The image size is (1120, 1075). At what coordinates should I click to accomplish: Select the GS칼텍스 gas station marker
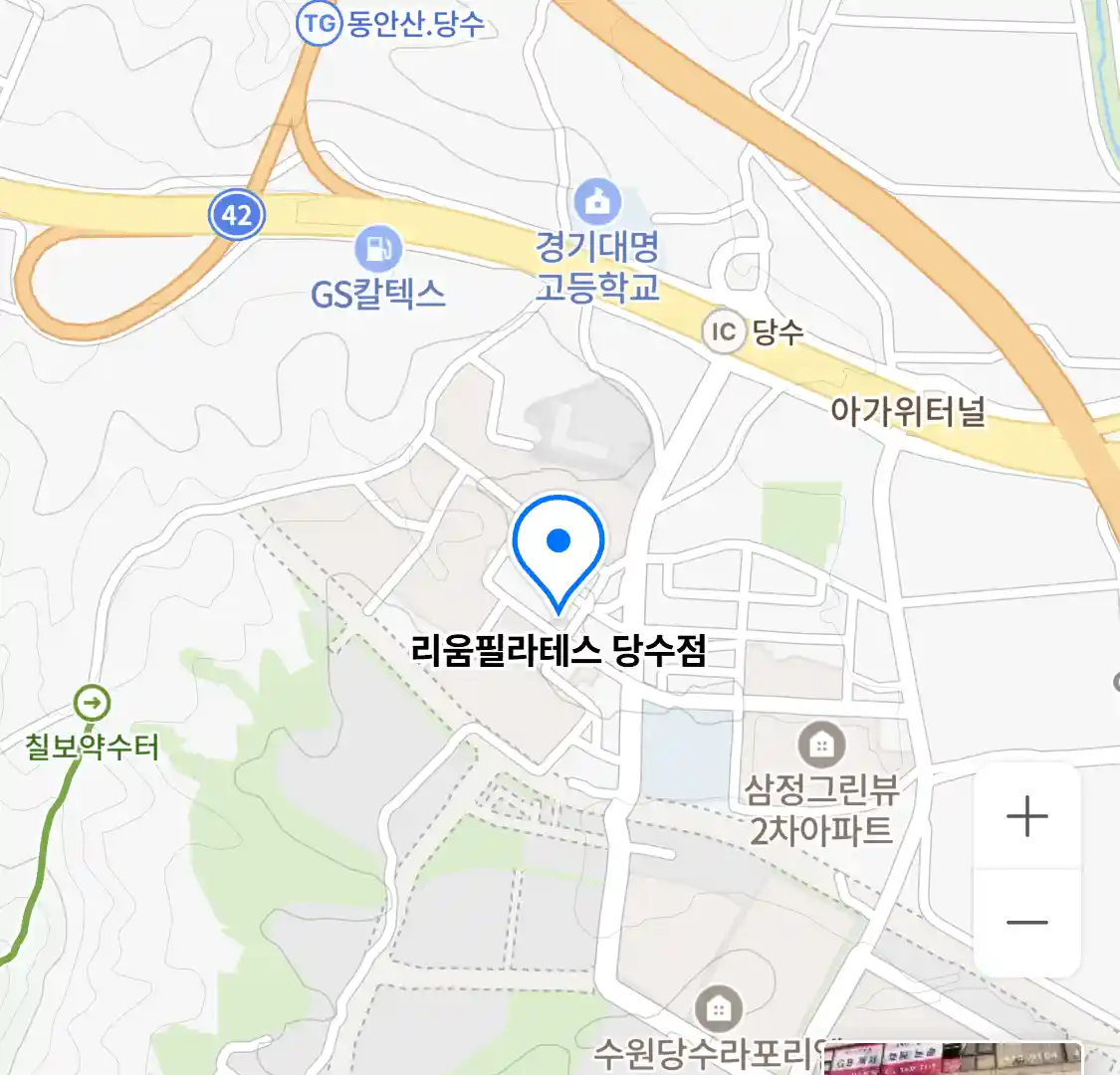[378, 248]
